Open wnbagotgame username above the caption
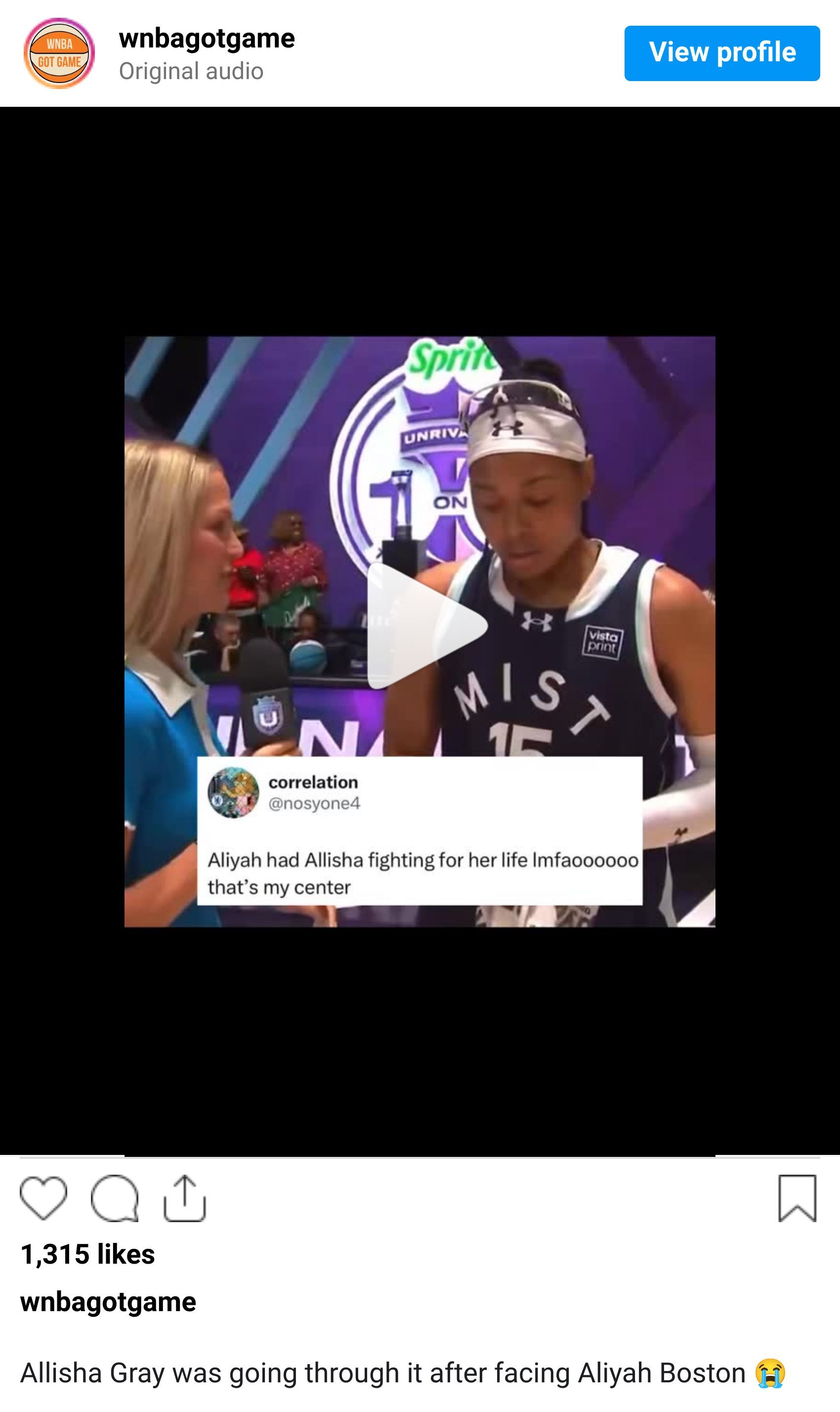 tap(108, 1302)
